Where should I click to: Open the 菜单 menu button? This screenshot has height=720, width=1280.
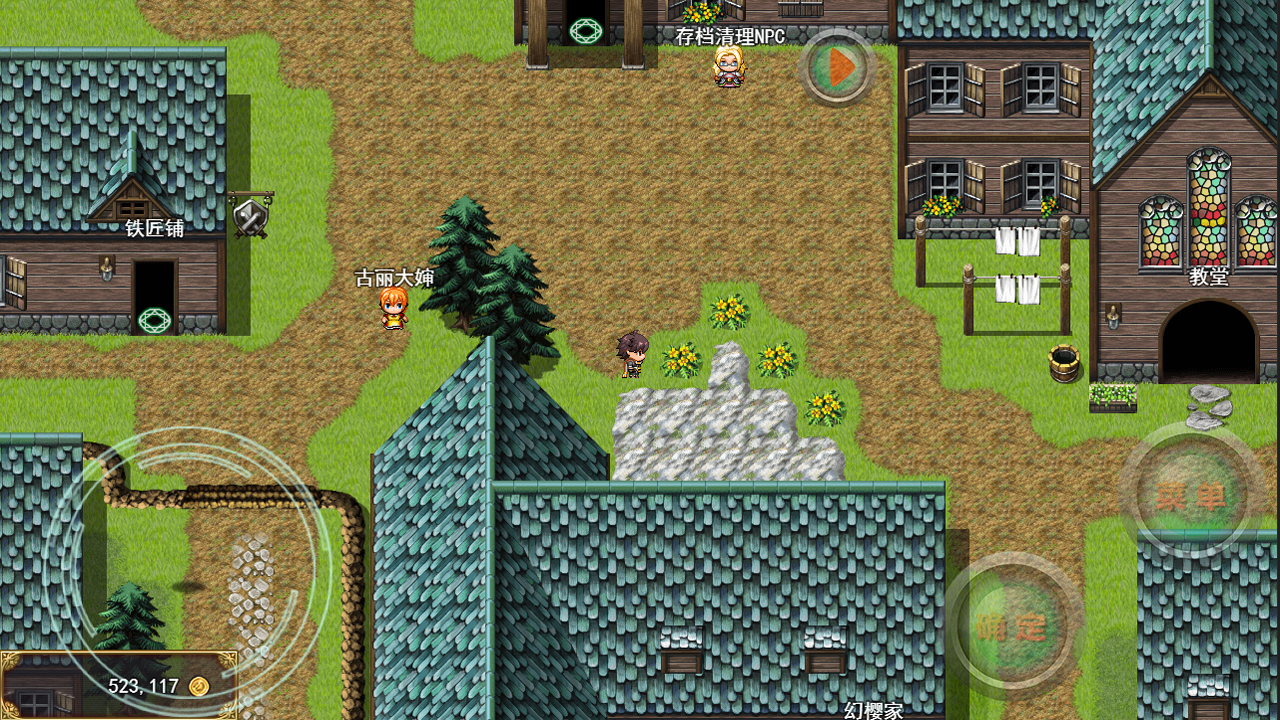[x=1191, y=494]
